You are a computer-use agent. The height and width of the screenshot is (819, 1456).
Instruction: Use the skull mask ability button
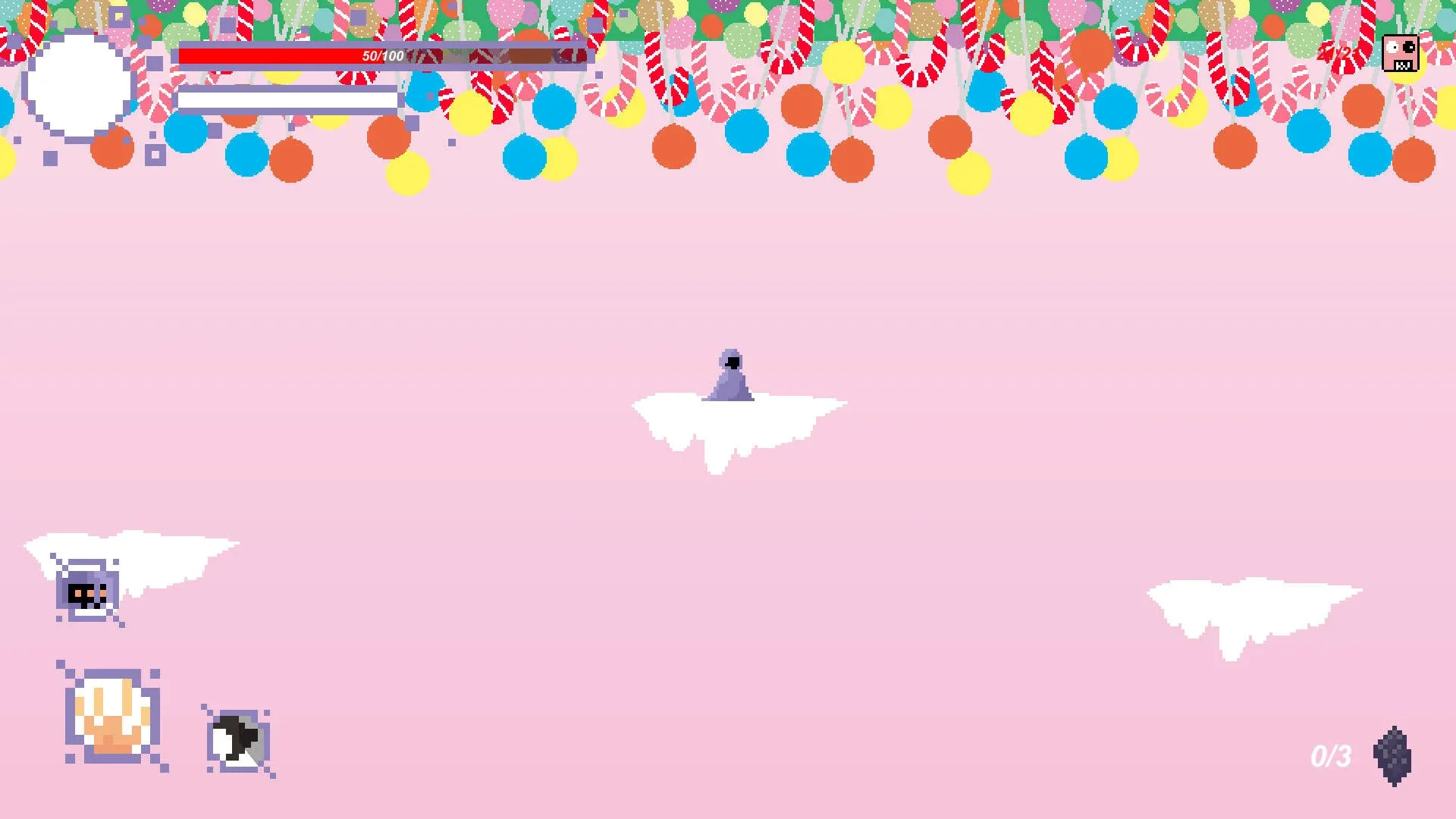click(x=87, y=592)
